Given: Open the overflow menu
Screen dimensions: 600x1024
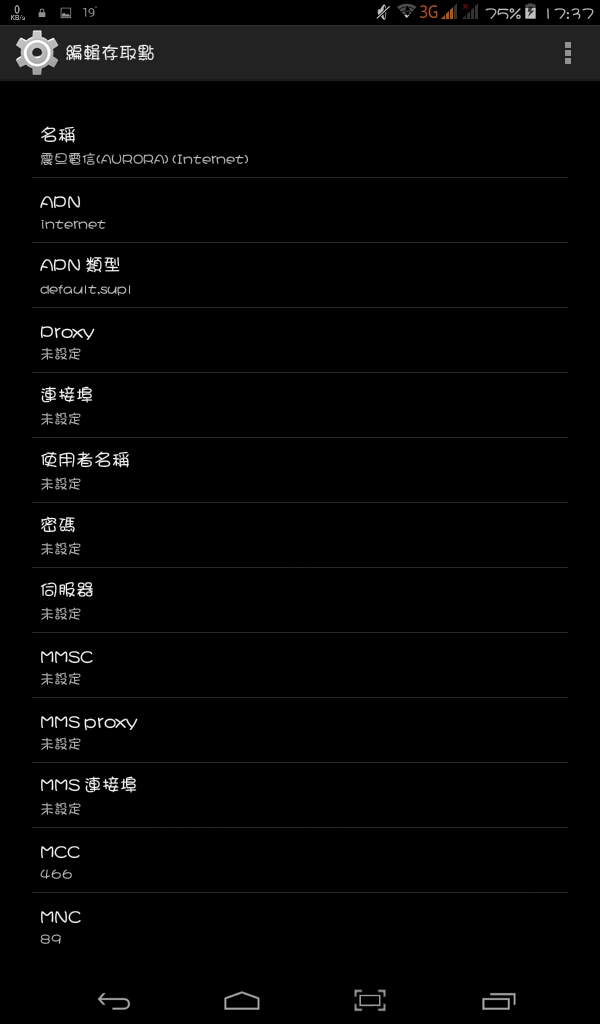Looking at the screenshot, I should point(567,53).
